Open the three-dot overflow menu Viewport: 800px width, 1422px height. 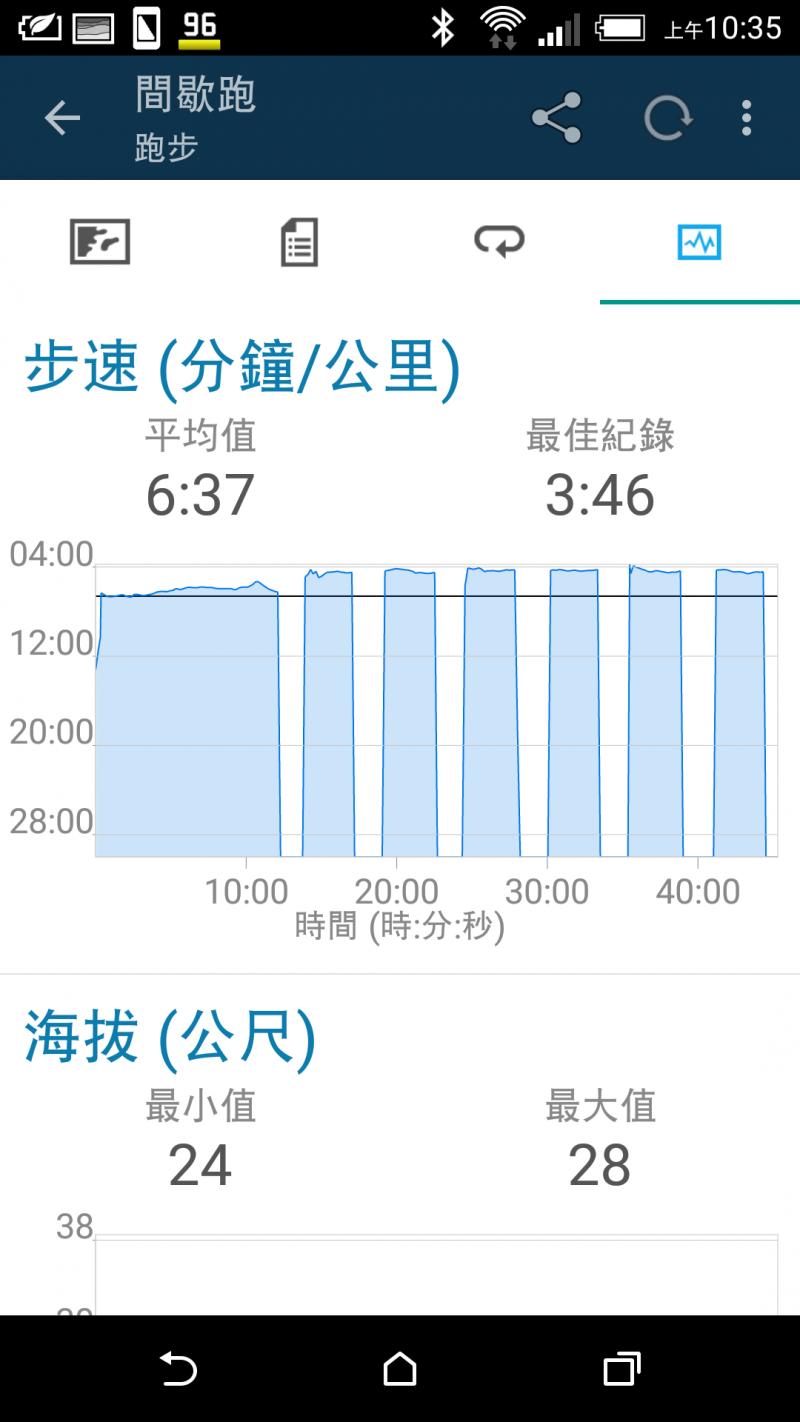(746, 118)
